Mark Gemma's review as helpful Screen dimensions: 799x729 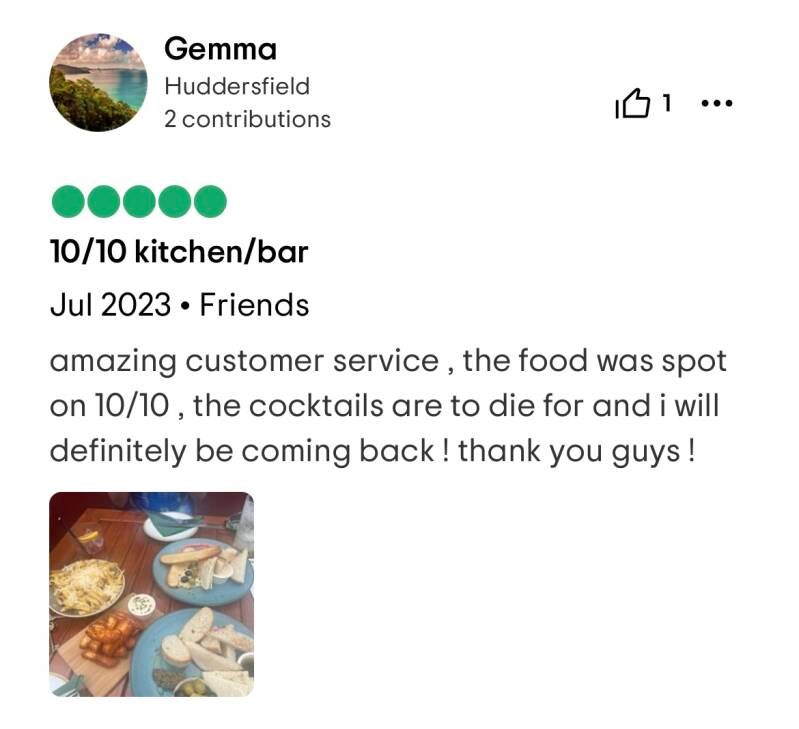[x=633, y=104]
